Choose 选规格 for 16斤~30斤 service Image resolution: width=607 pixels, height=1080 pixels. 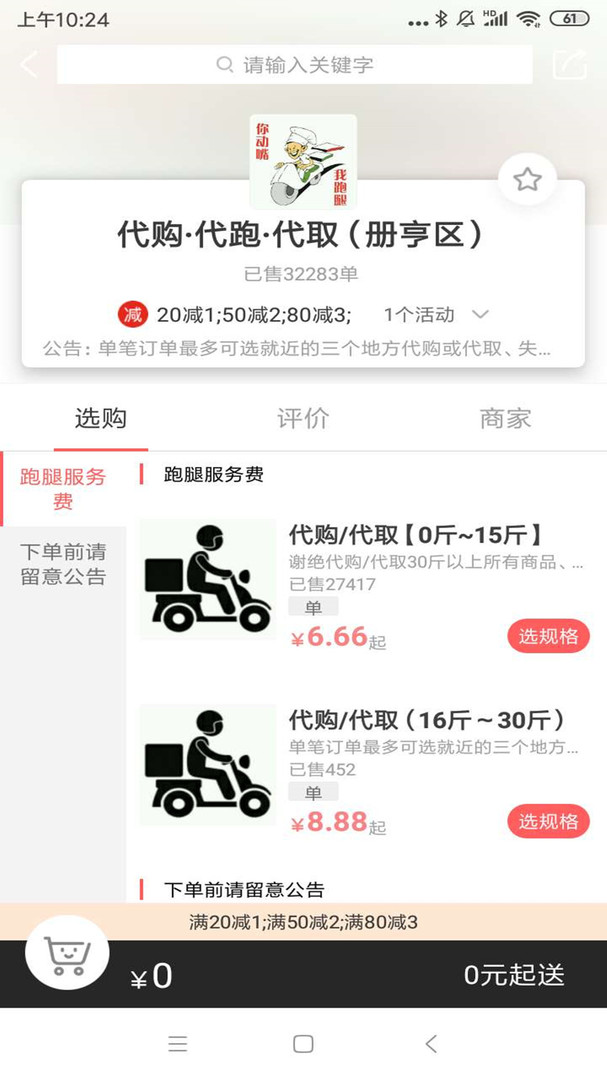click(x=548, y=821)
